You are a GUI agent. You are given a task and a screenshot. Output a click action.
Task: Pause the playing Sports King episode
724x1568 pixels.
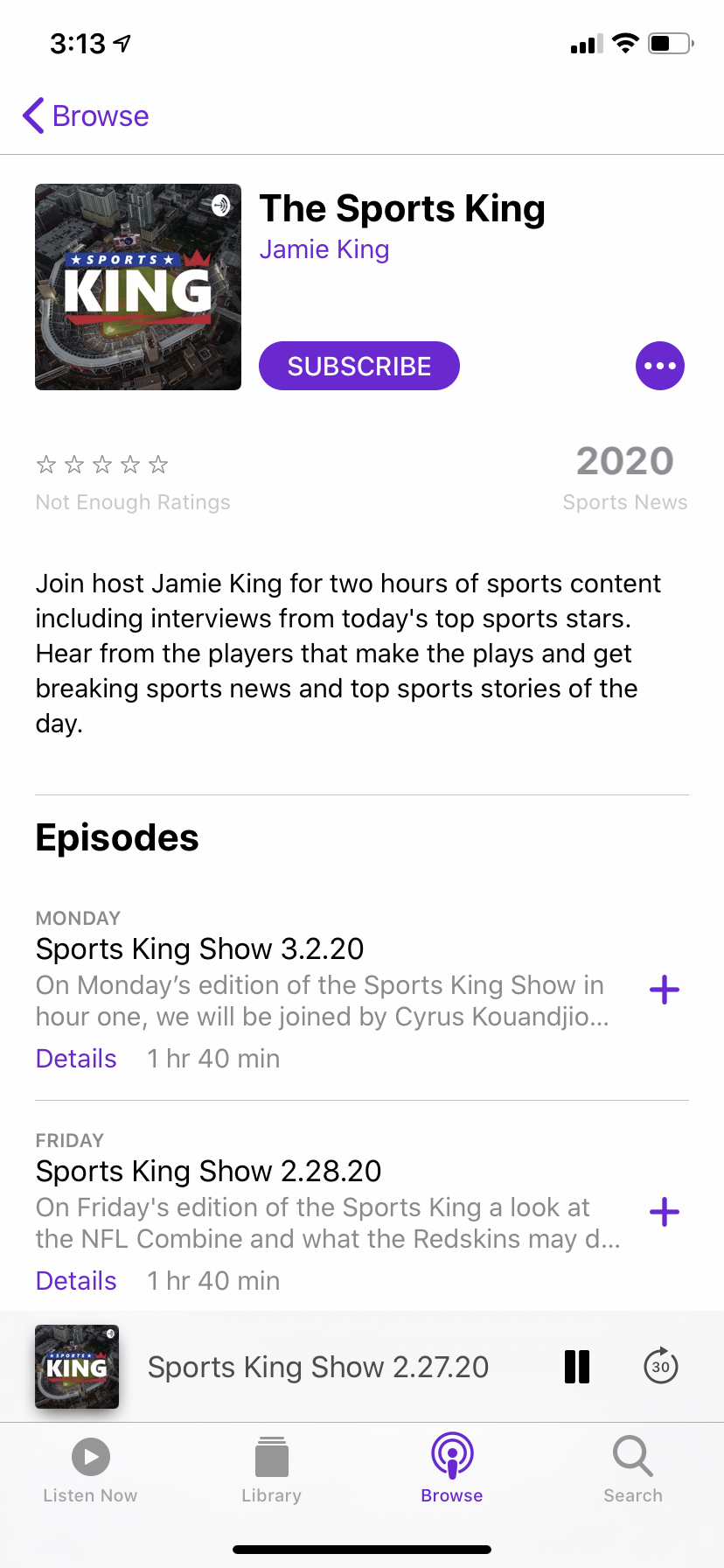tap(577, 1367)
